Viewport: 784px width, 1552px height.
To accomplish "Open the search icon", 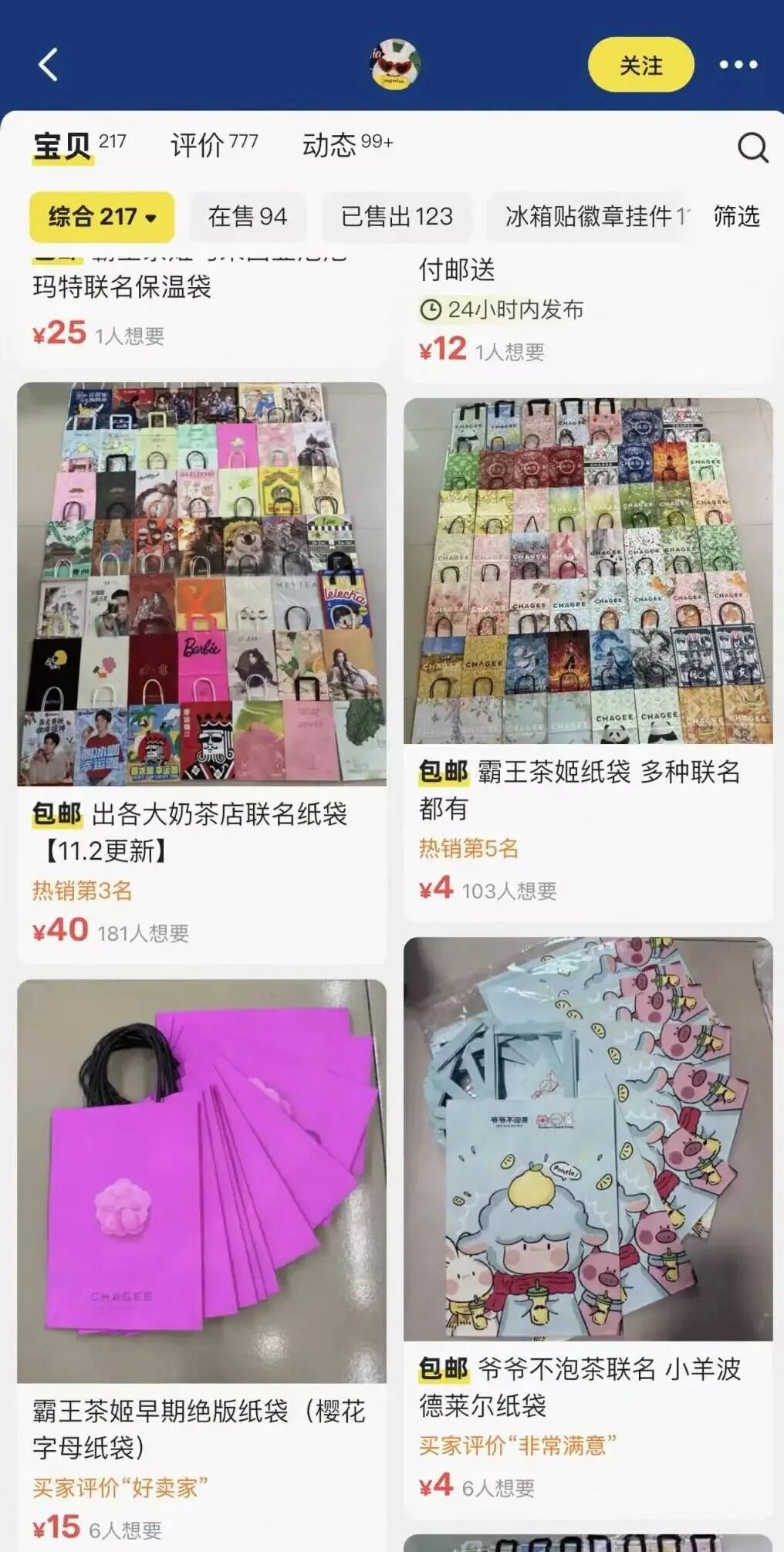I will 751,148.
